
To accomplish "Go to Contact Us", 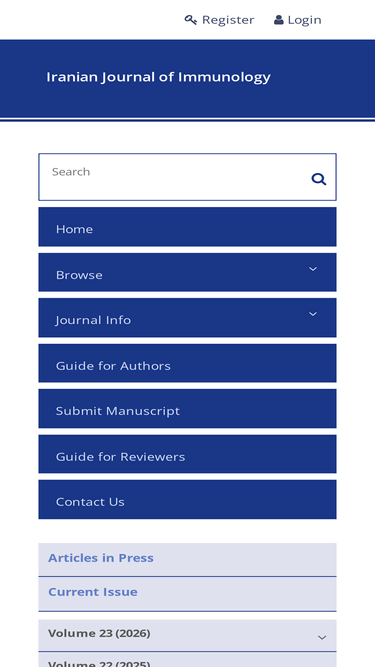I will point(188,499).
